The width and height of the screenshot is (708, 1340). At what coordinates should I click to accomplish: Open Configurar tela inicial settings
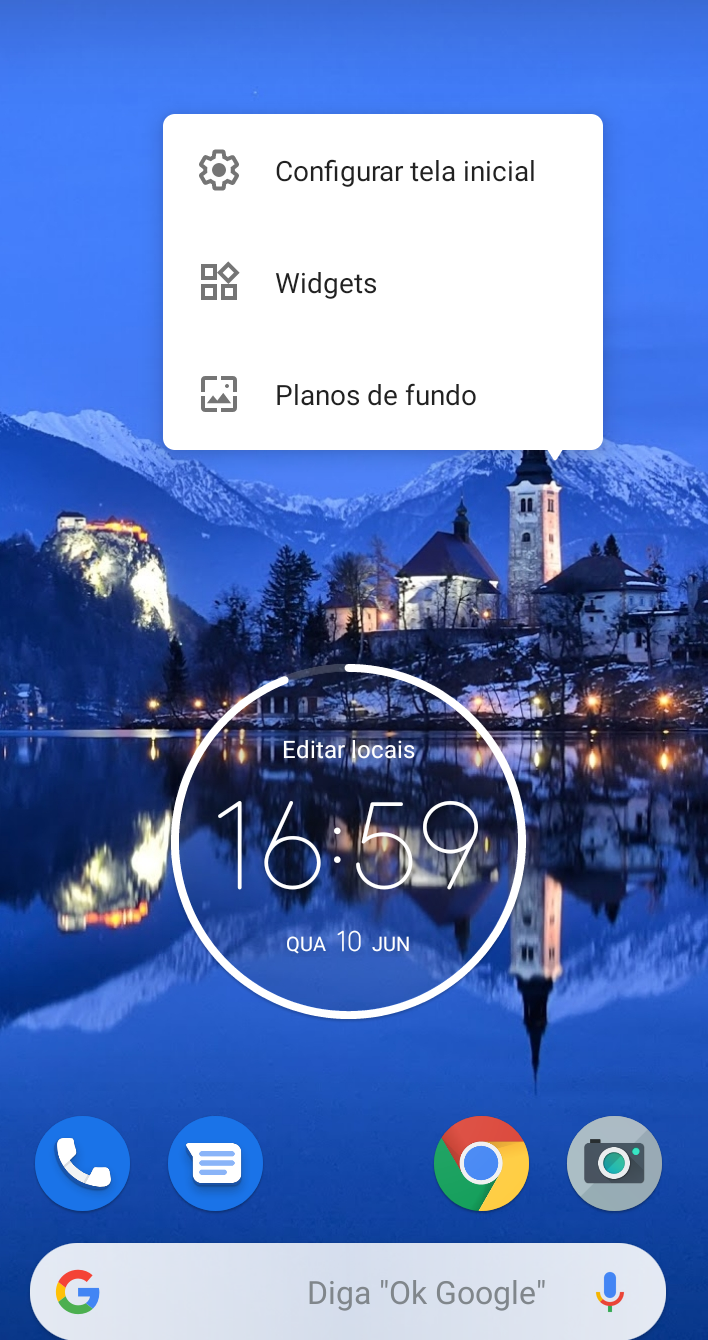click(x=383, y=172)
